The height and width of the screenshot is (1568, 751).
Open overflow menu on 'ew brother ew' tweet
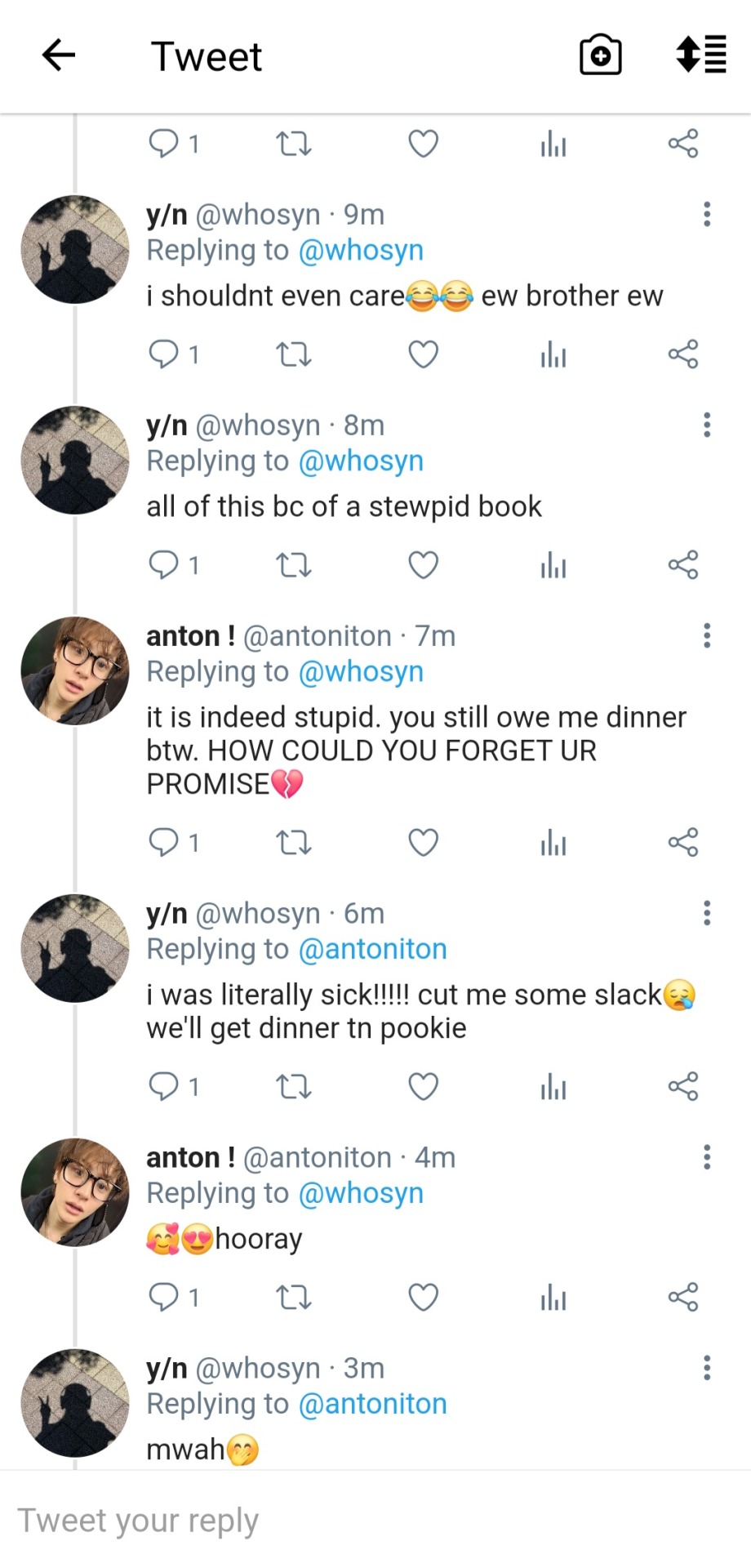click(707, 214)
